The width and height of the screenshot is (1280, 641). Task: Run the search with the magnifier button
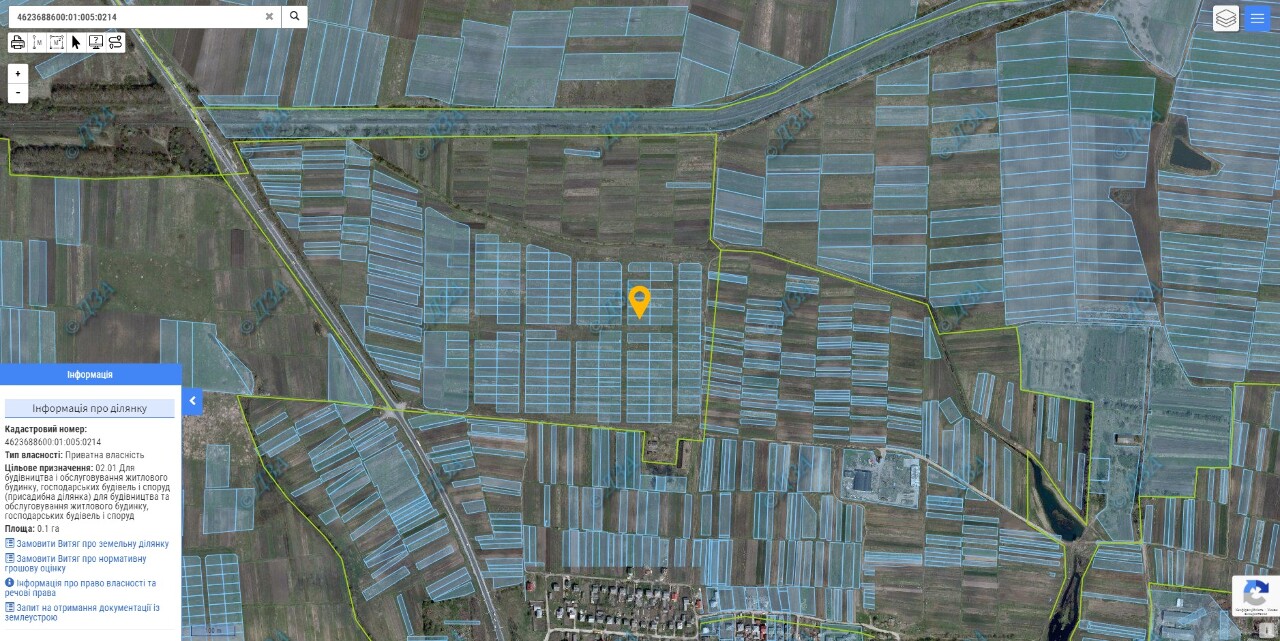point(294,17)
